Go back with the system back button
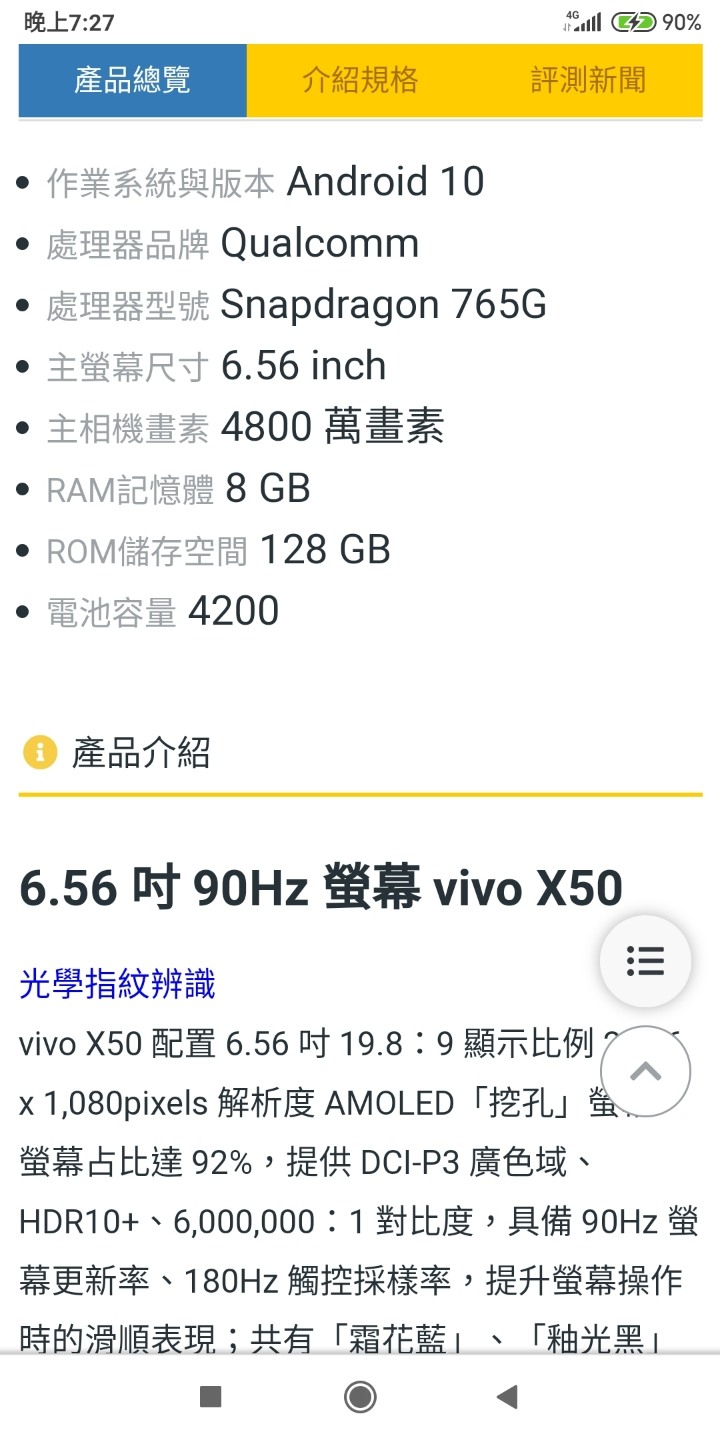The image size is (720, 1440). 508,1397
